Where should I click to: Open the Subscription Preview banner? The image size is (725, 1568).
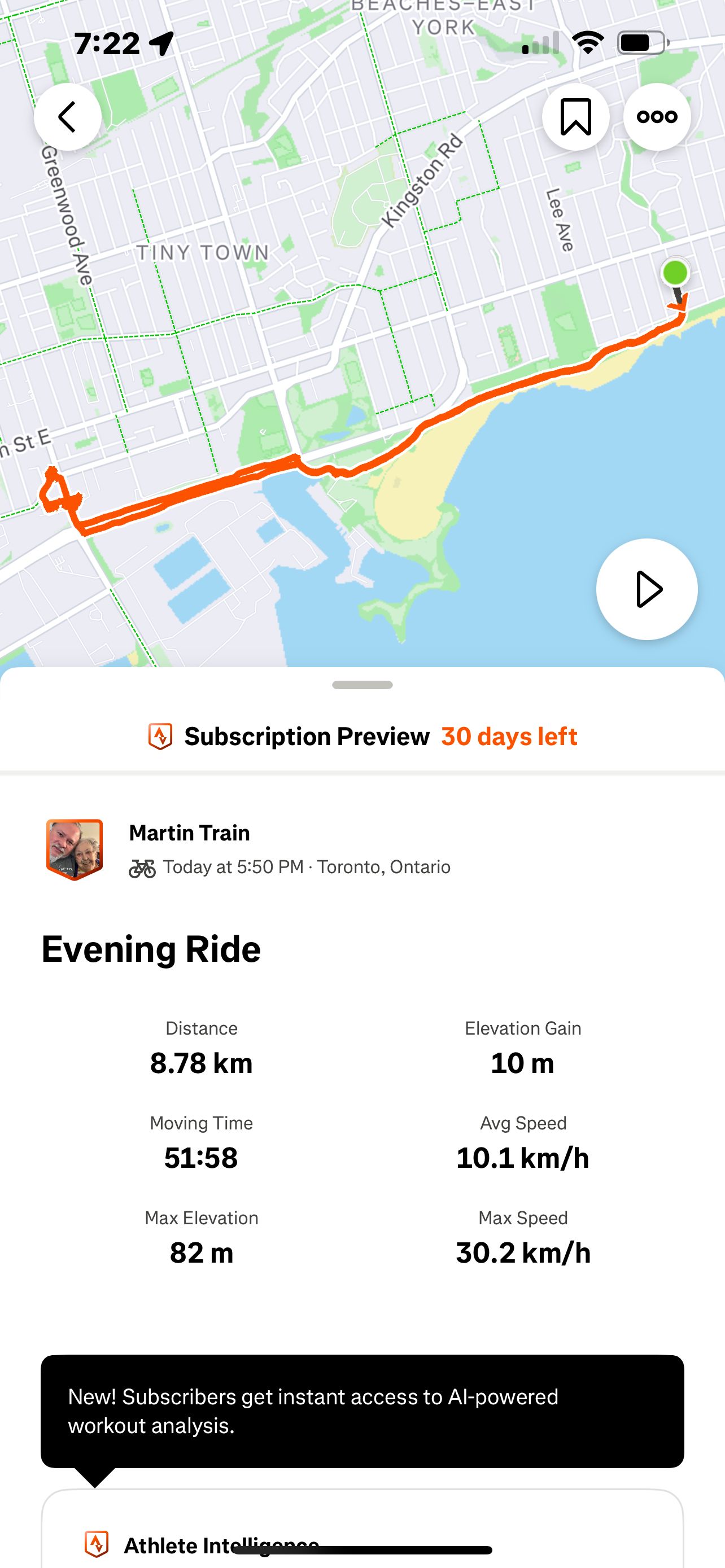point(363,737)
